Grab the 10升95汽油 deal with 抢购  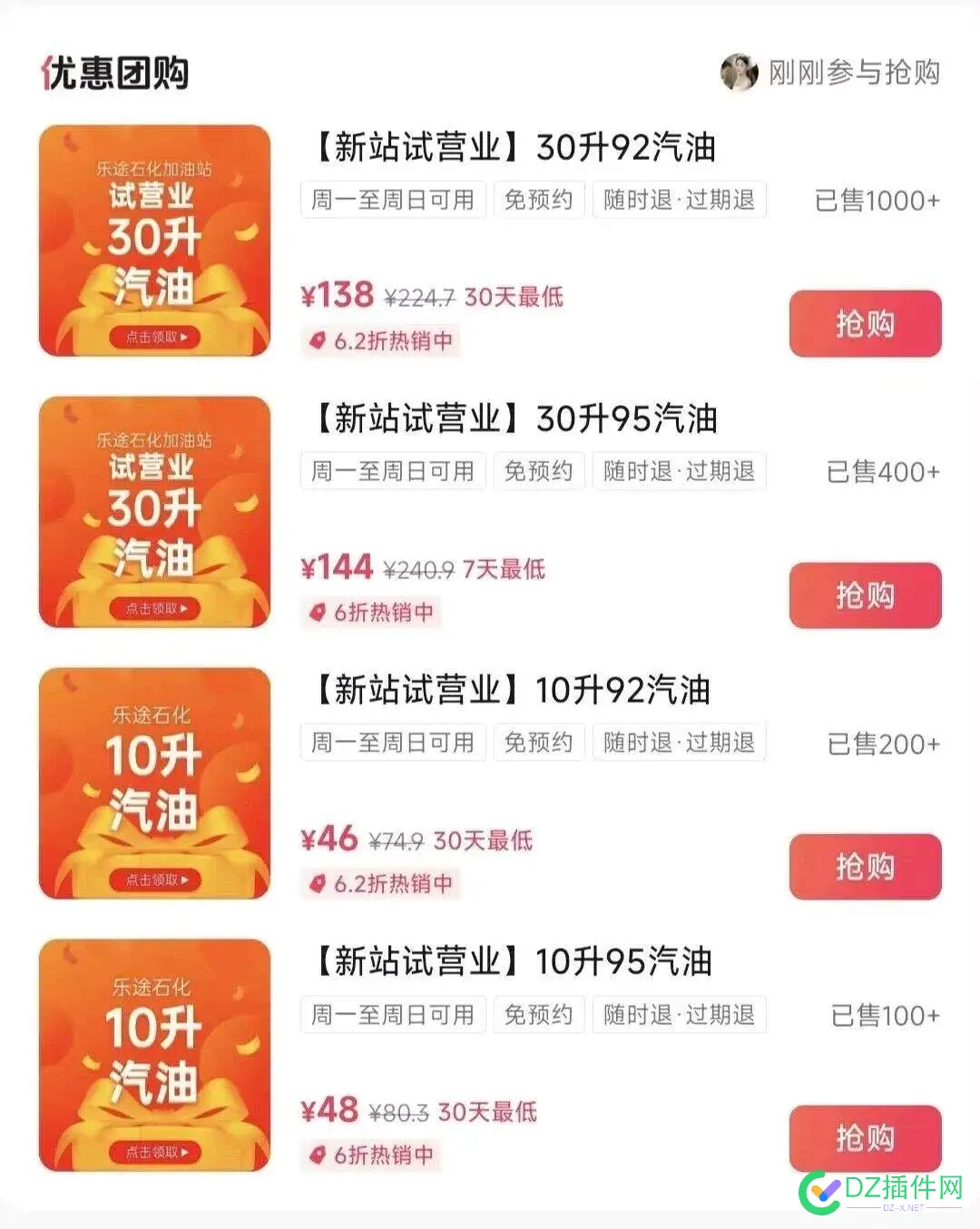[x=865, y=1137]
